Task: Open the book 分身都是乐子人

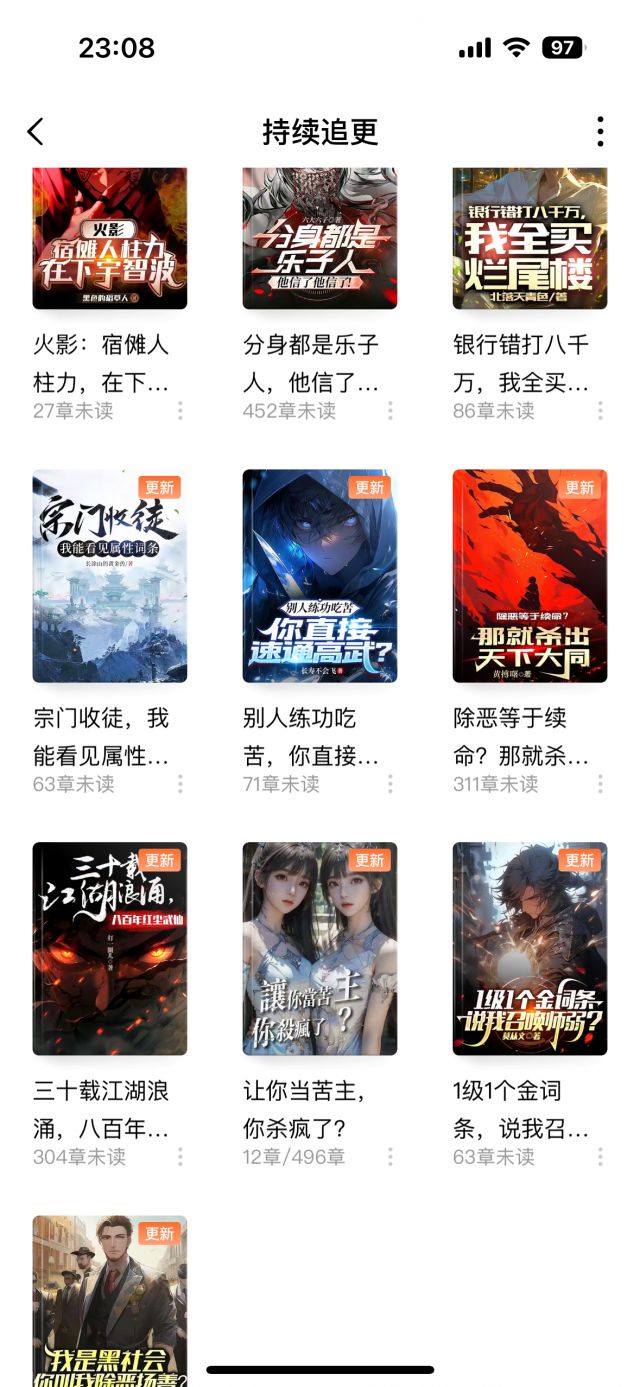Action: point(320,240)
